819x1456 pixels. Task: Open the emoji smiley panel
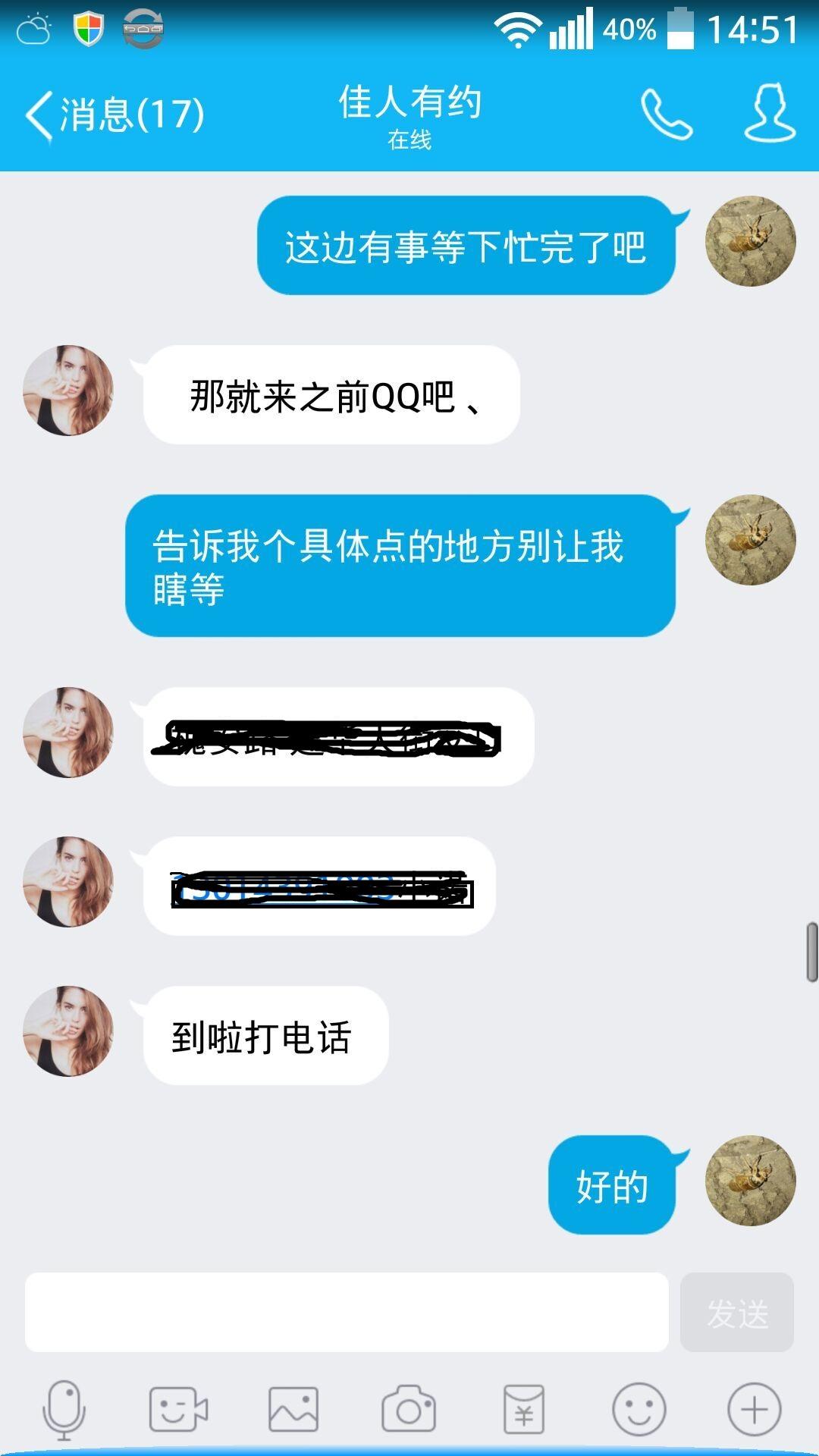[639, 1410]
